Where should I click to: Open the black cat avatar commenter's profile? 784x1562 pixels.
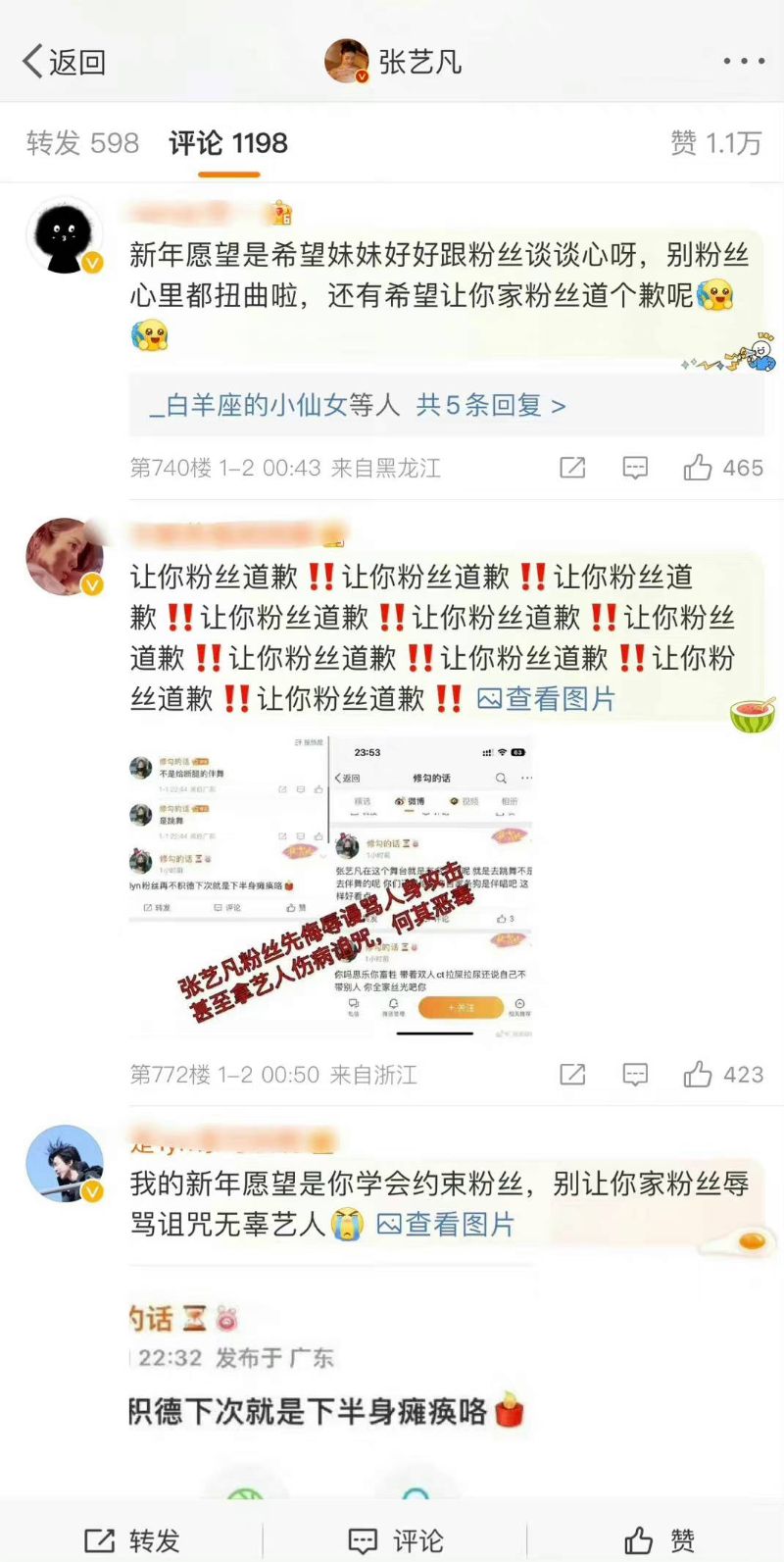[x=64, y=236]
